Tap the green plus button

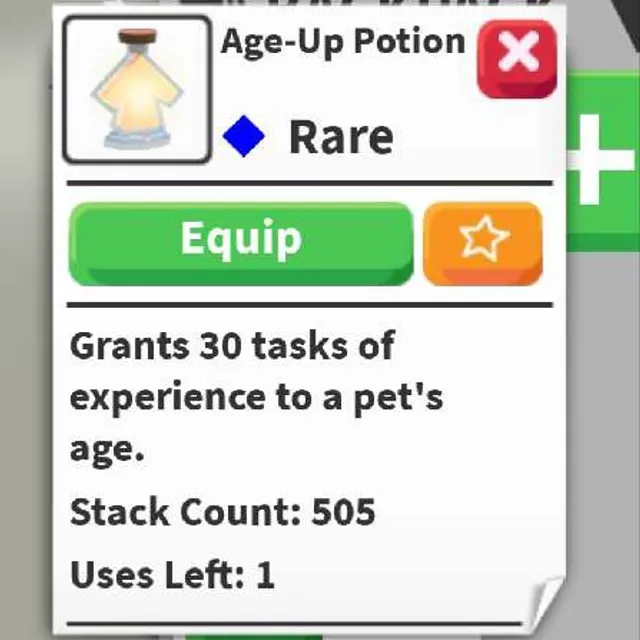pyautogui.click(x=603, y=160)
